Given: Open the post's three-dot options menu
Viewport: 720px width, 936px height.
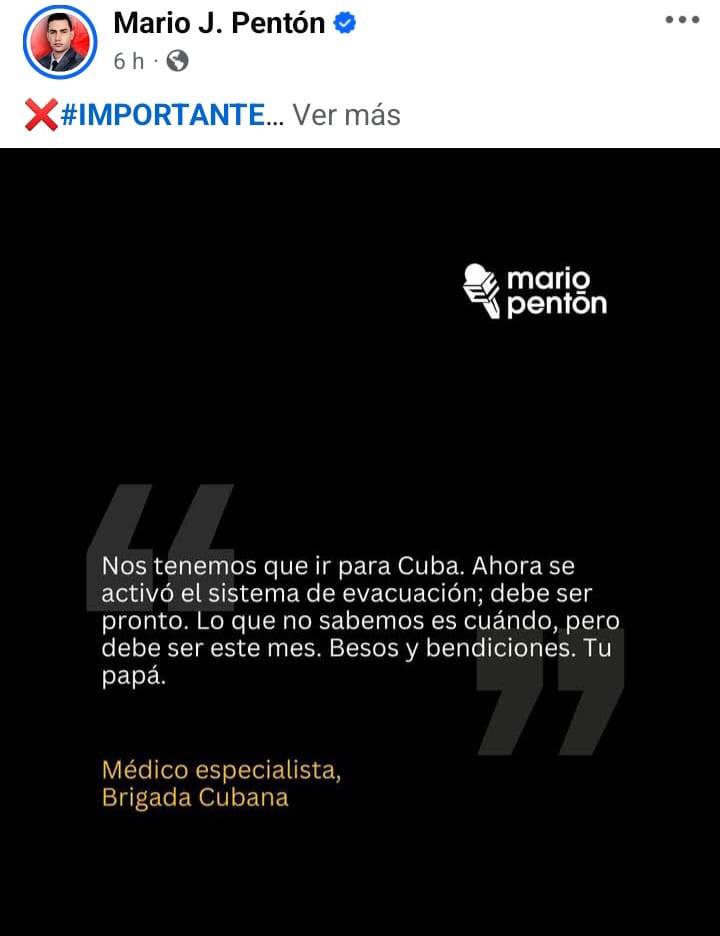Looking at the screenshot, I should point(682,19).
